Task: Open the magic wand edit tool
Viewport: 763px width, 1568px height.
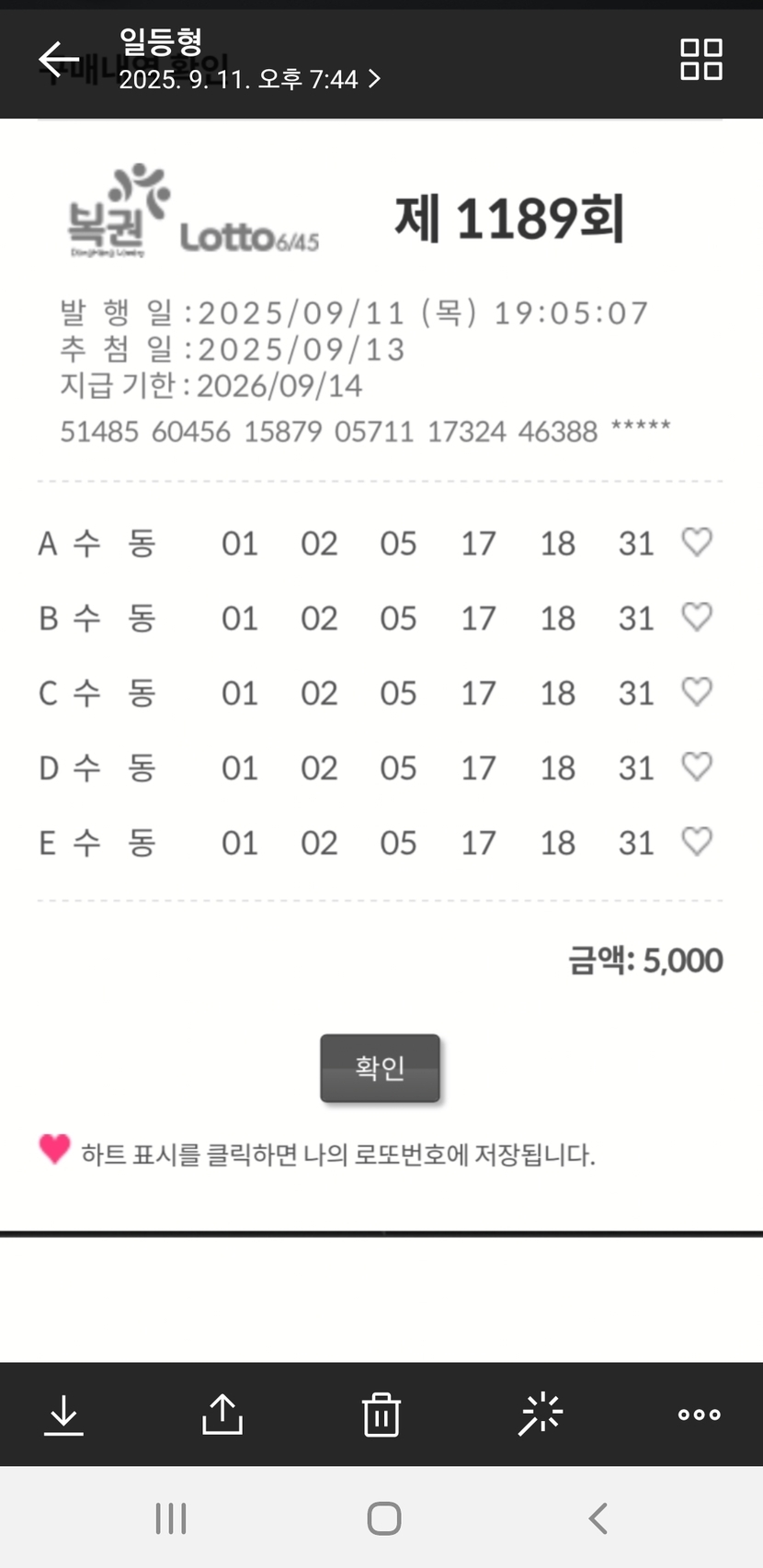Action: pos(541,1415)
